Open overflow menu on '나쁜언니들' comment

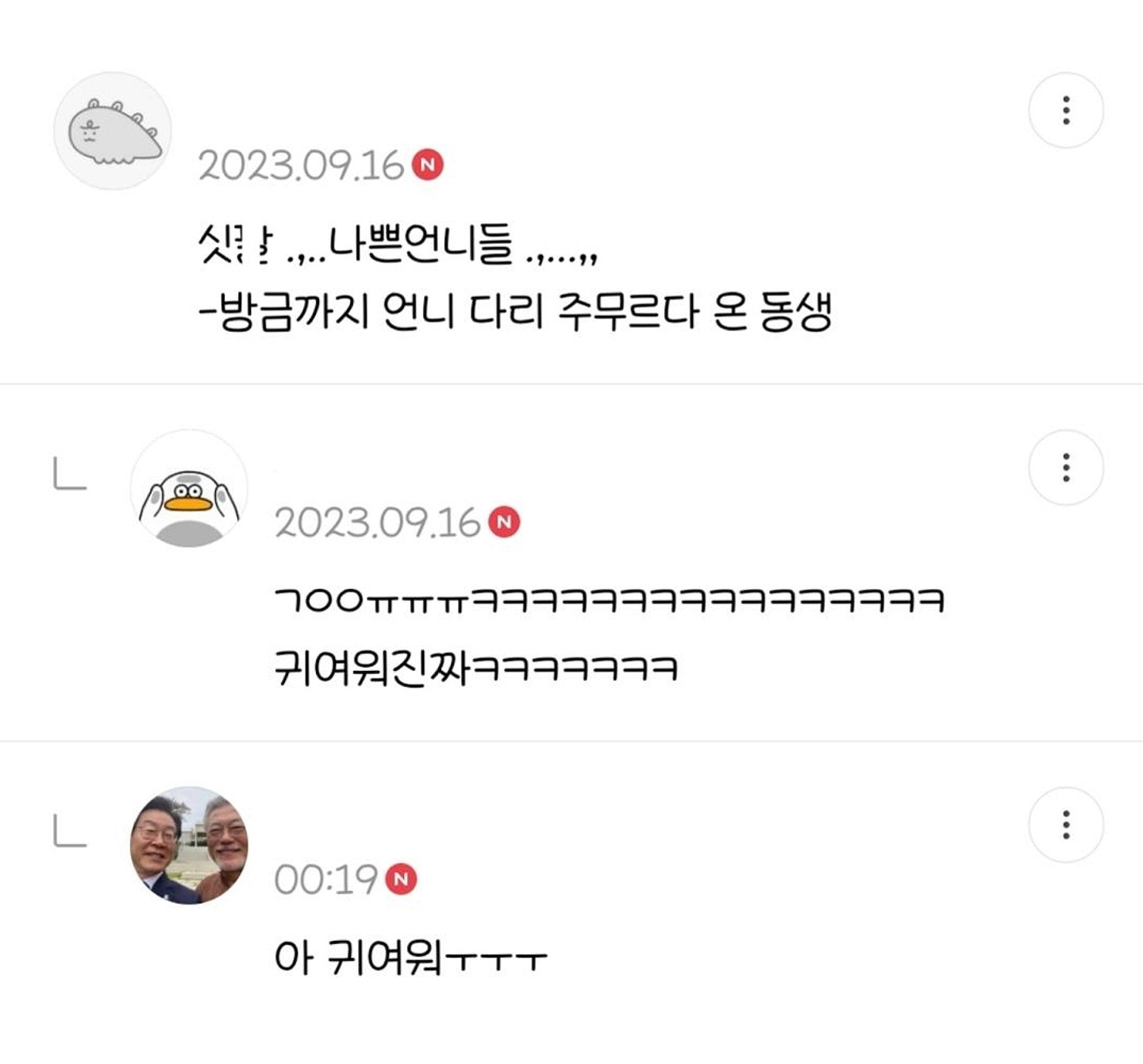pos(1065,110)
